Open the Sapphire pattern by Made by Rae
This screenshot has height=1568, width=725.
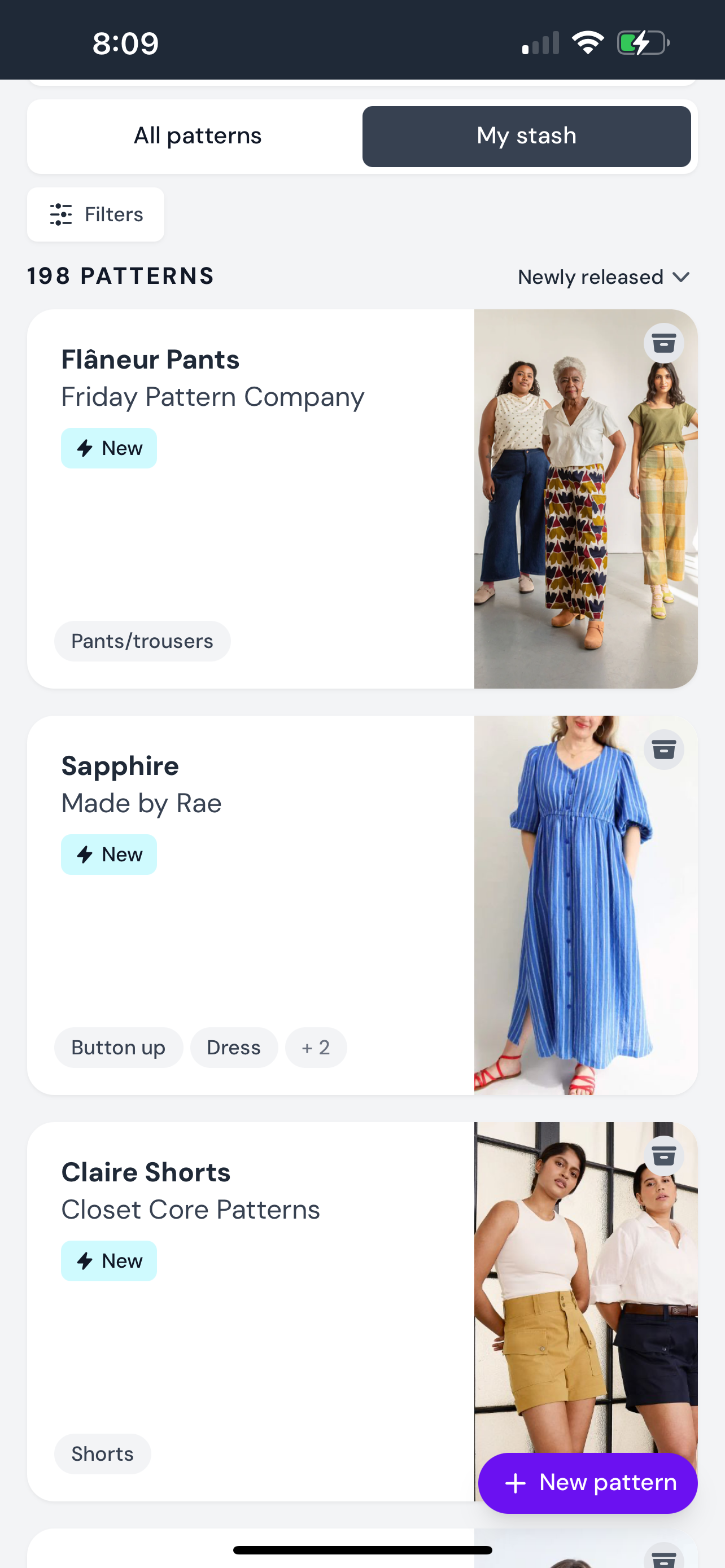tap(250, 905)
